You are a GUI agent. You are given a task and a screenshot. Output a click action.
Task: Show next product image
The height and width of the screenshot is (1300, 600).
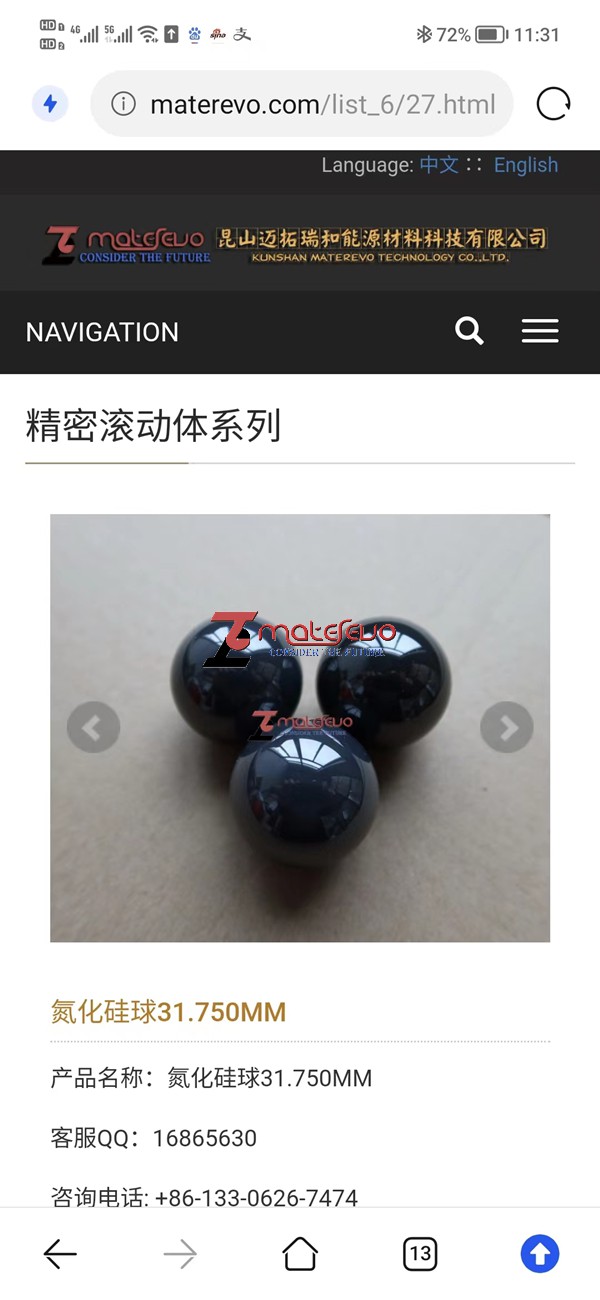tap(507, 728)
